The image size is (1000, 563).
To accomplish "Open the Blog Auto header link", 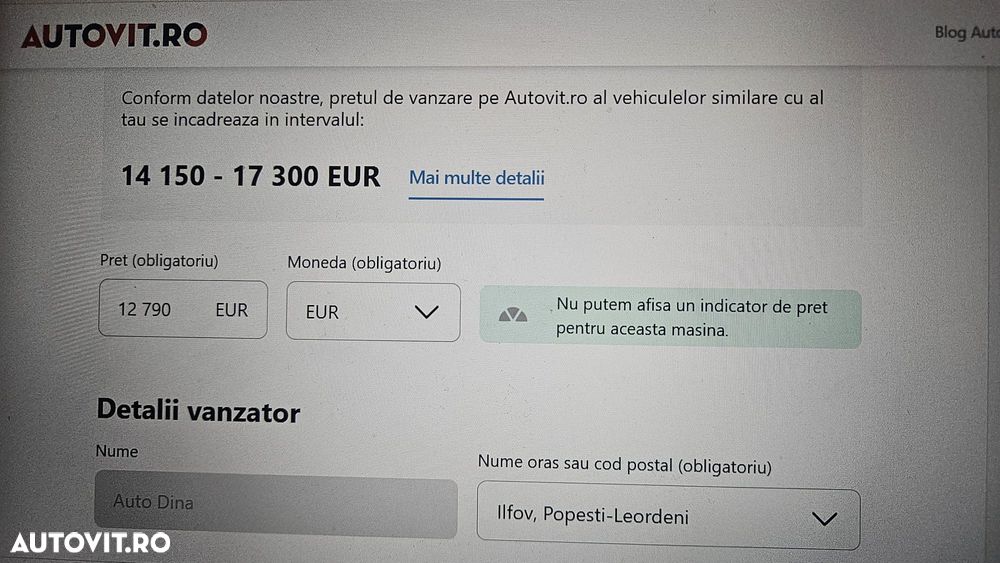I will [x=965, y=32].
